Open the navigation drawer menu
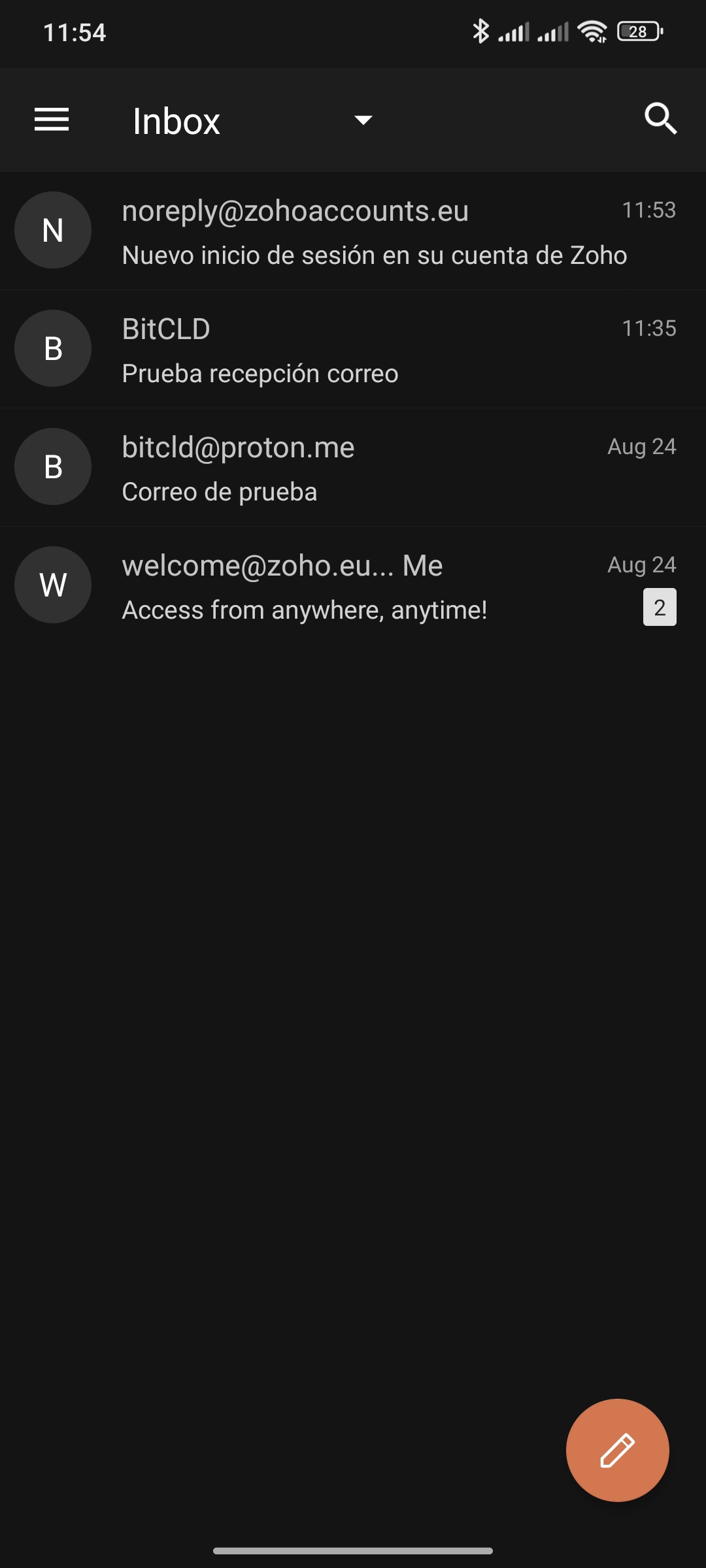This screenshot has height=1568, width=706. point(52,120)
